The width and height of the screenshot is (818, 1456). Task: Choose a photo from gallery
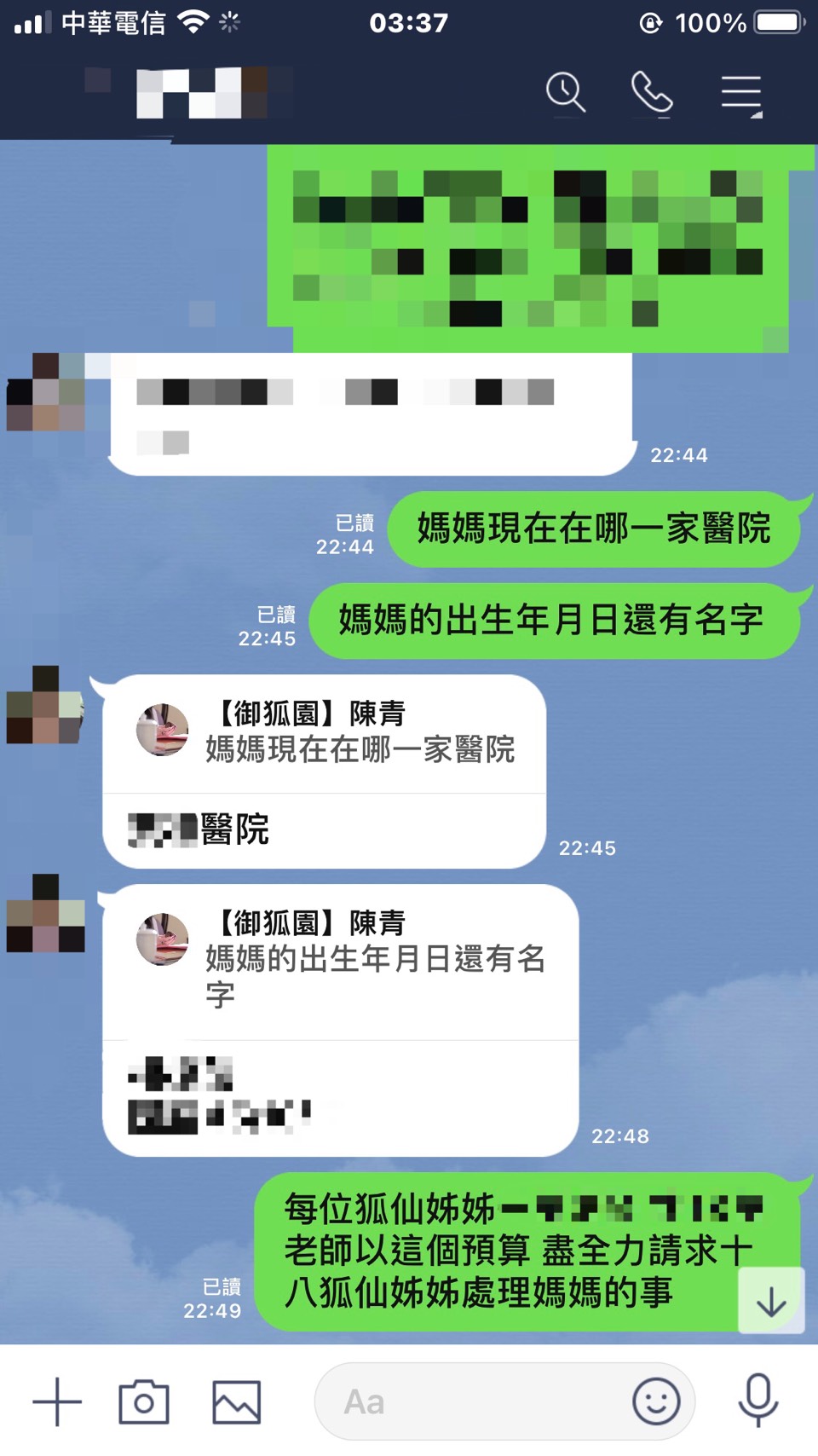coord(236,1402)
